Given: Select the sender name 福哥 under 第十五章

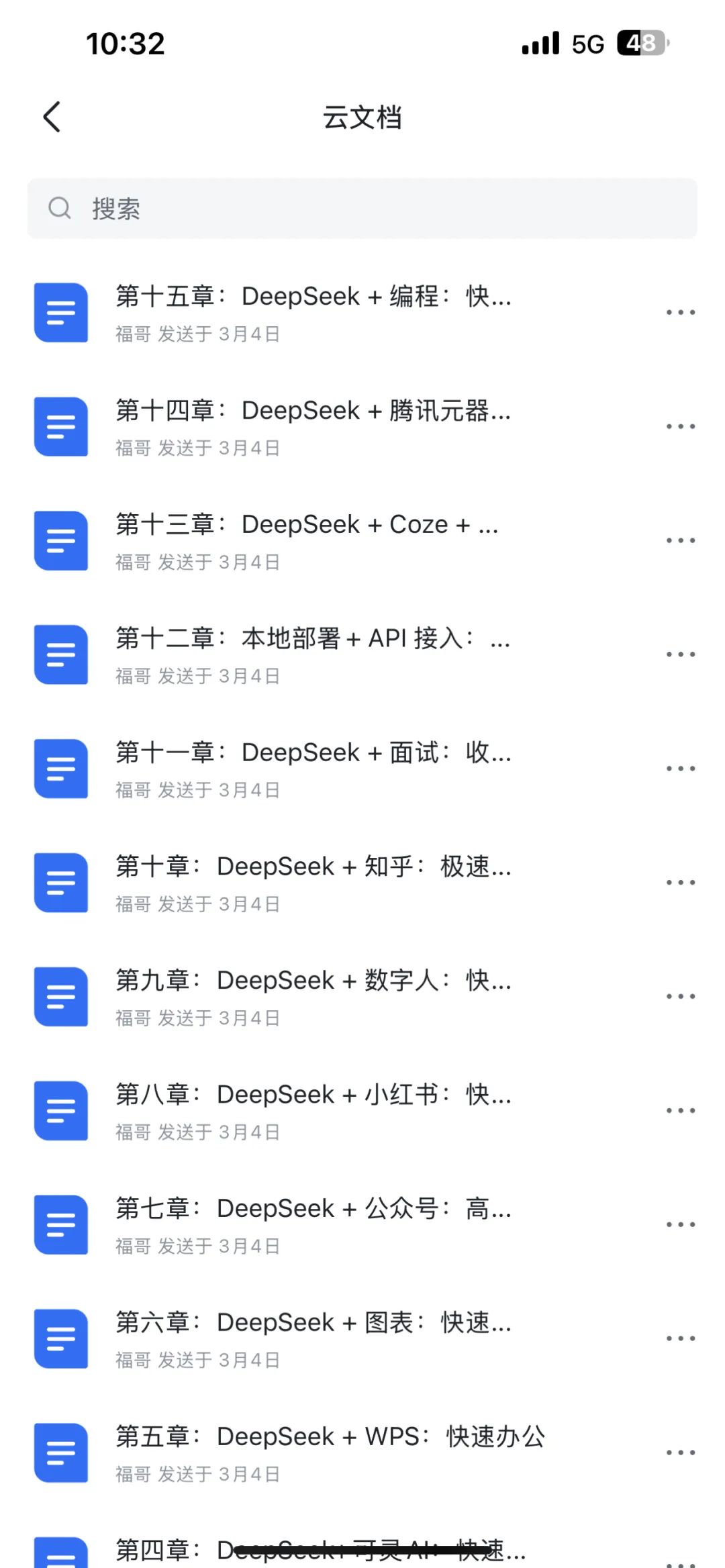Looking at the screenshot, I should pos(132,334).
